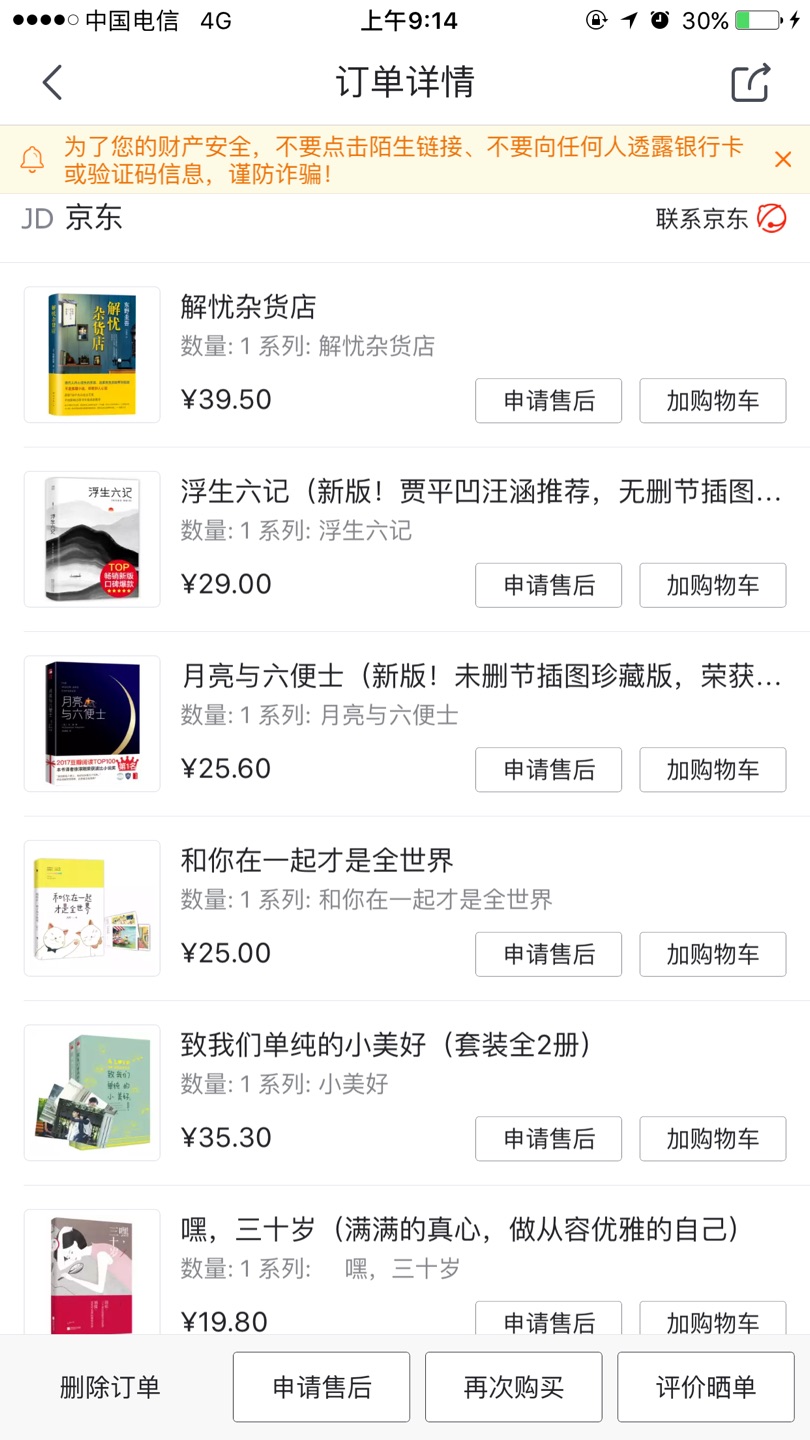Request after-sales service (申请售后) for 解忧杂货店
This screenshot has height=1440, width=810.
[x=548, y=401]
